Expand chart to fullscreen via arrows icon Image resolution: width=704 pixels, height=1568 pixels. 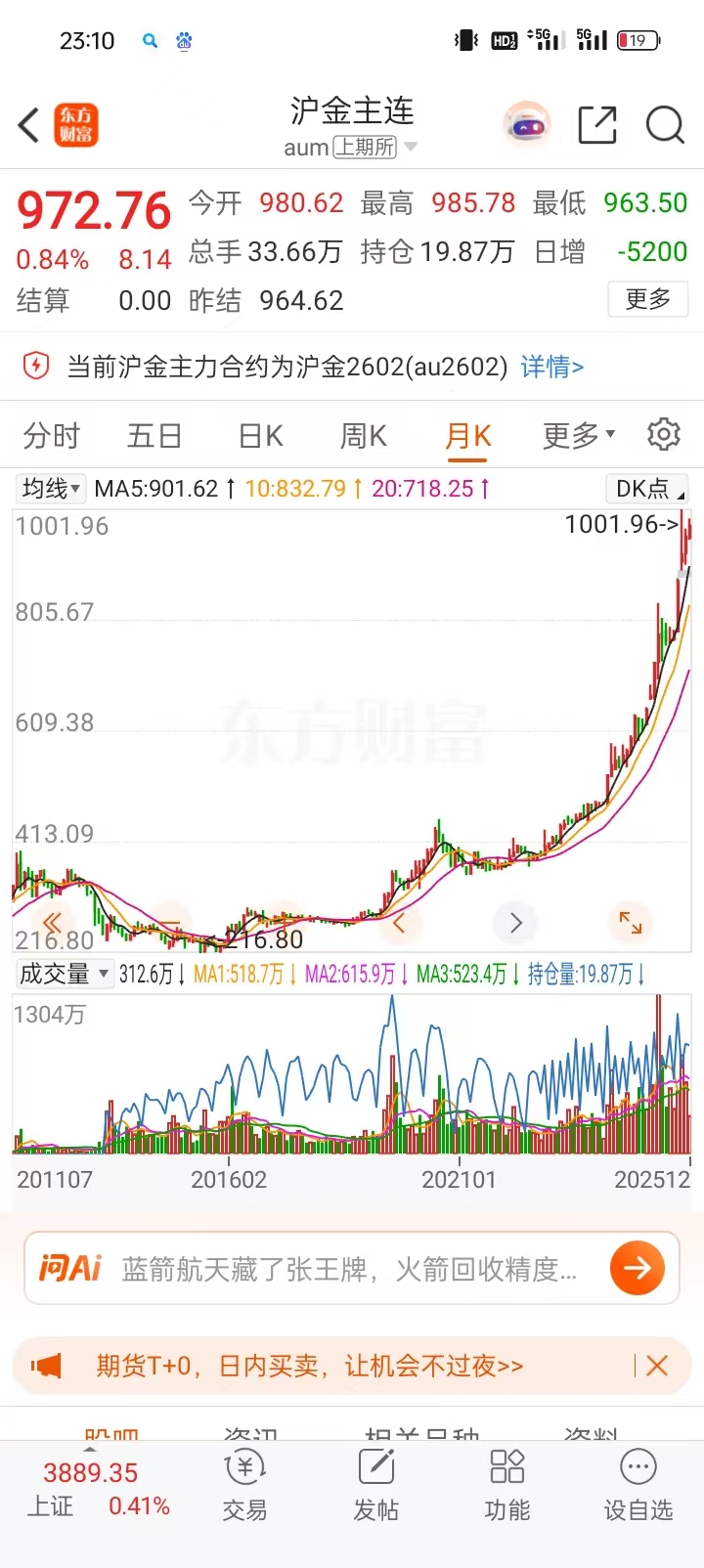coord(631,922)
